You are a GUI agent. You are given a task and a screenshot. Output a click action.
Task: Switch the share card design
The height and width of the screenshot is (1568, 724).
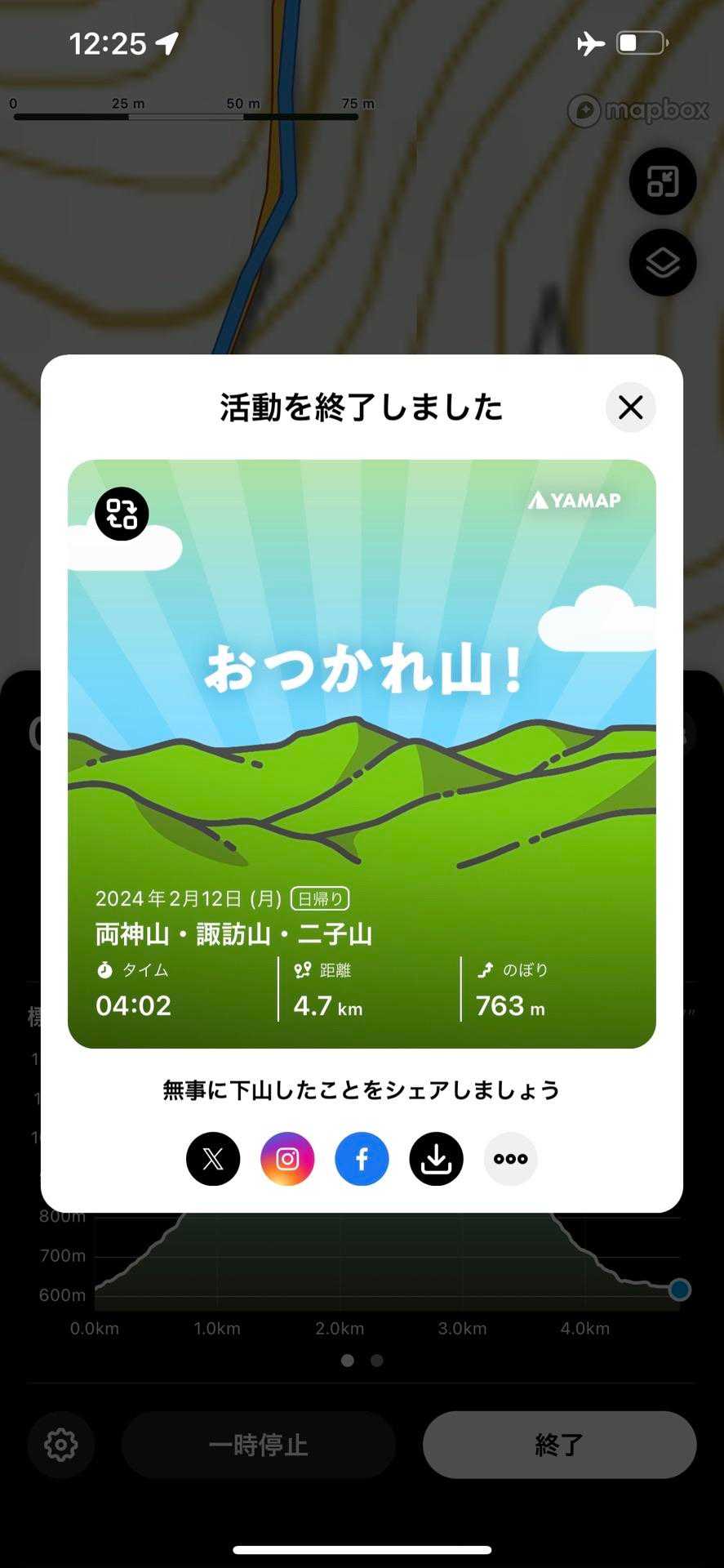pyautogui.click(x=122, y=514)
